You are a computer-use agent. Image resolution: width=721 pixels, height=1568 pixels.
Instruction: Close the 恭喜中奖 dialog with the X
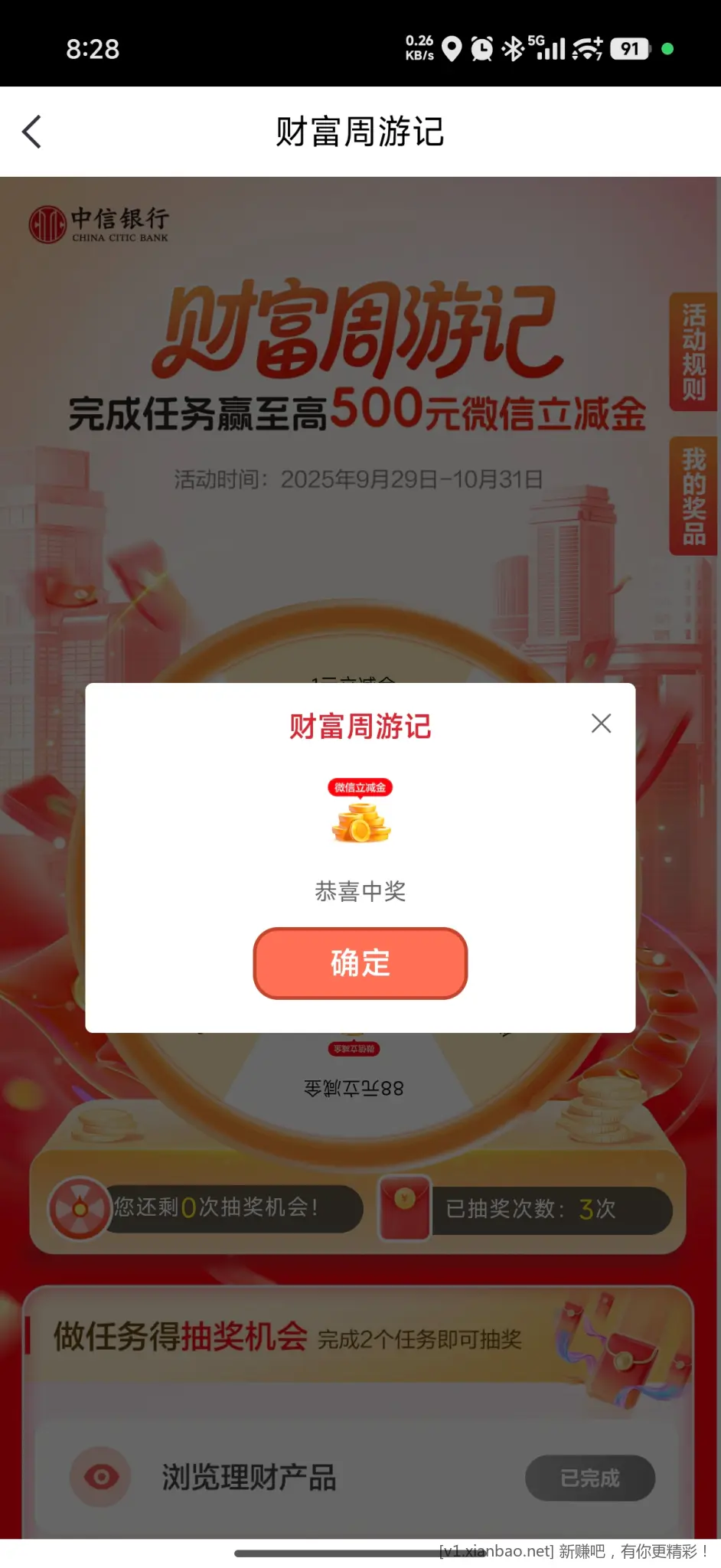click(601, 724)
